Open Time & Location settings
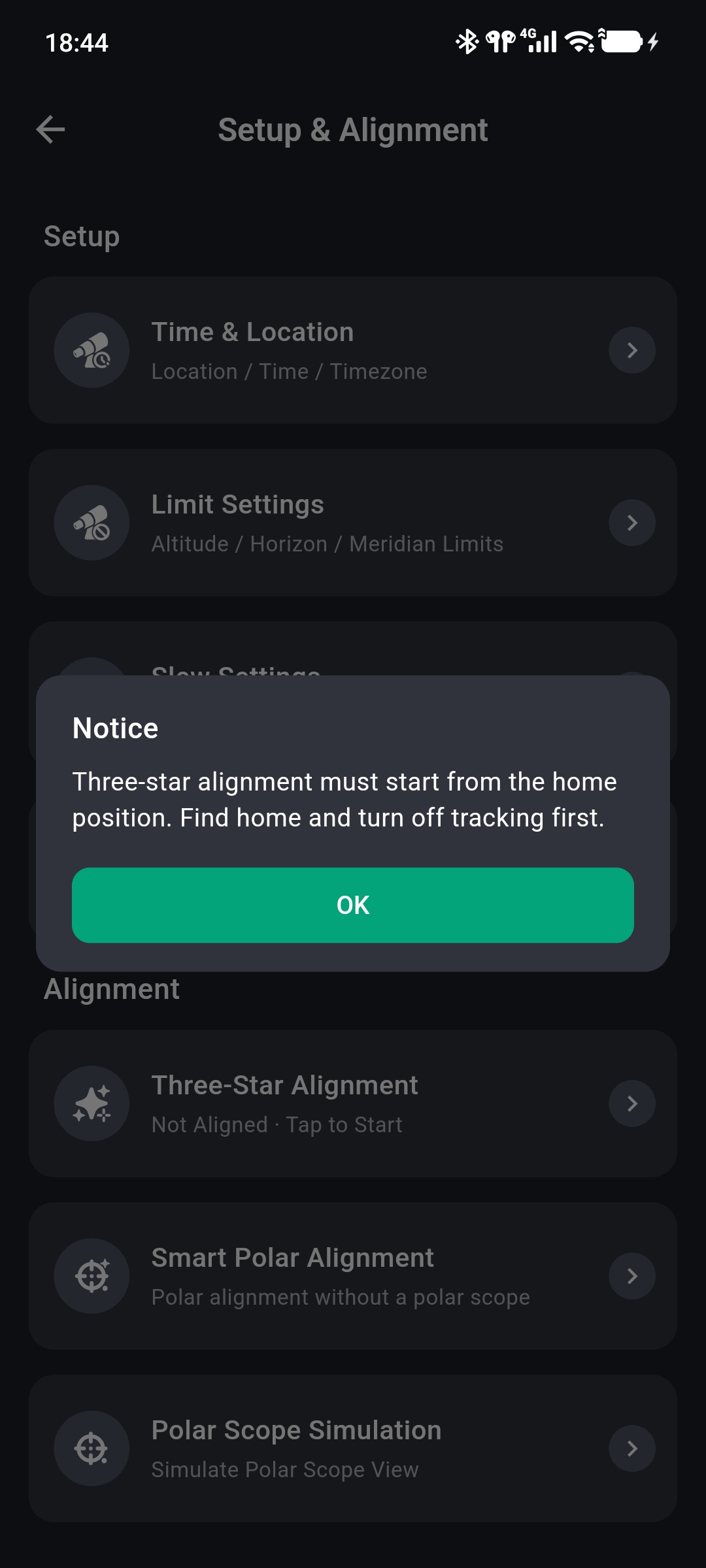 [353, 350]
